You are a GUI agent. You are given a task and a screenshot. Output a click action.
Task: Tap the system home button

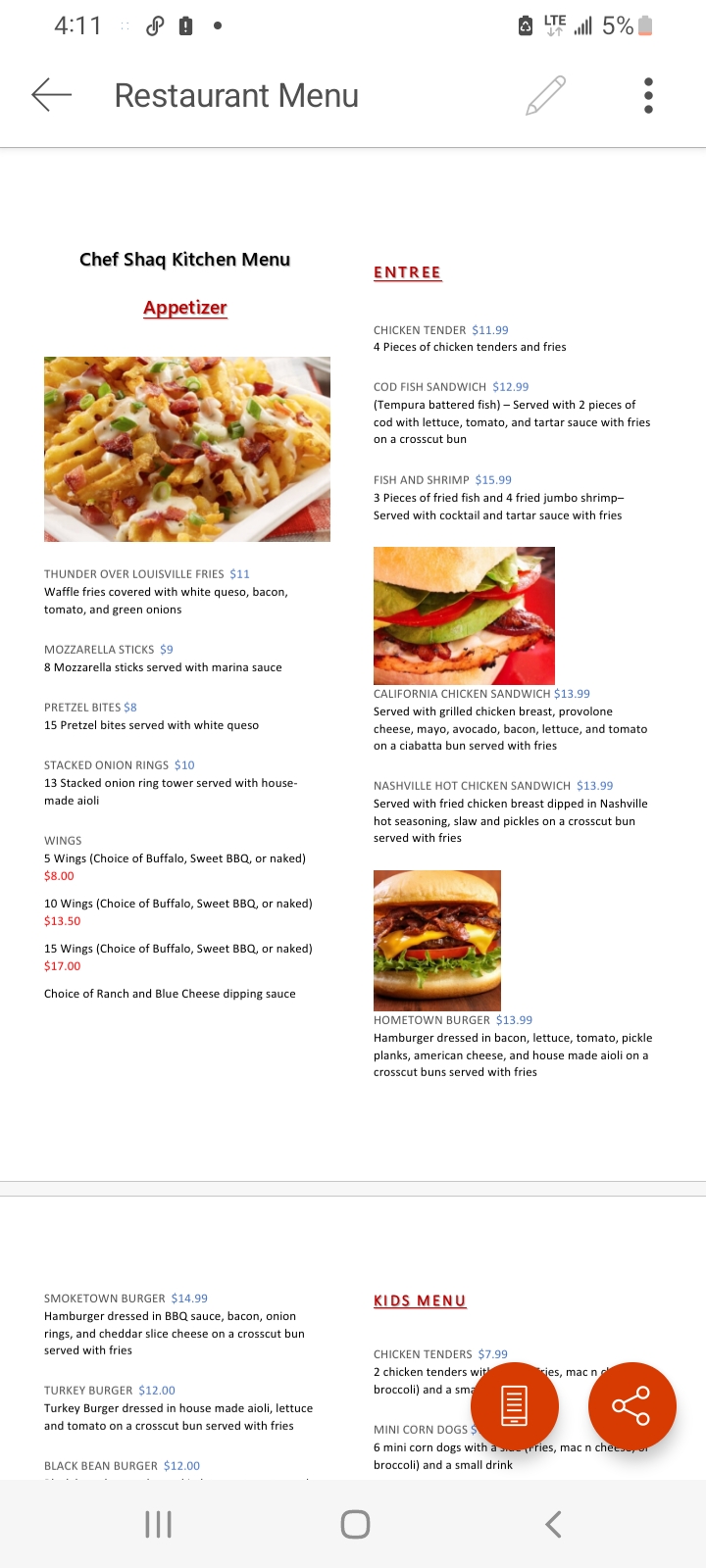pos(355,1524)
